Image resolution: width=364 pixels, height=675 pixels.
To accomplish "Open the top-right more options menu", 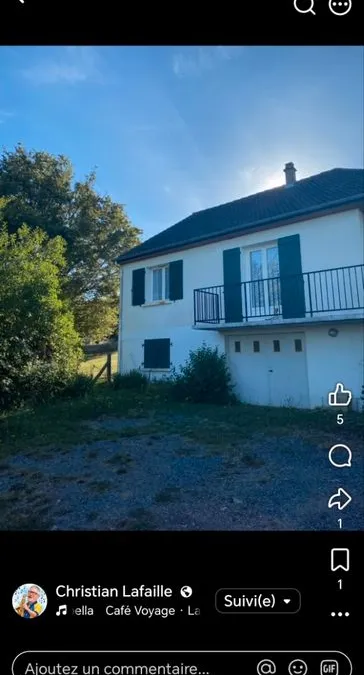I will coord(340,6).
